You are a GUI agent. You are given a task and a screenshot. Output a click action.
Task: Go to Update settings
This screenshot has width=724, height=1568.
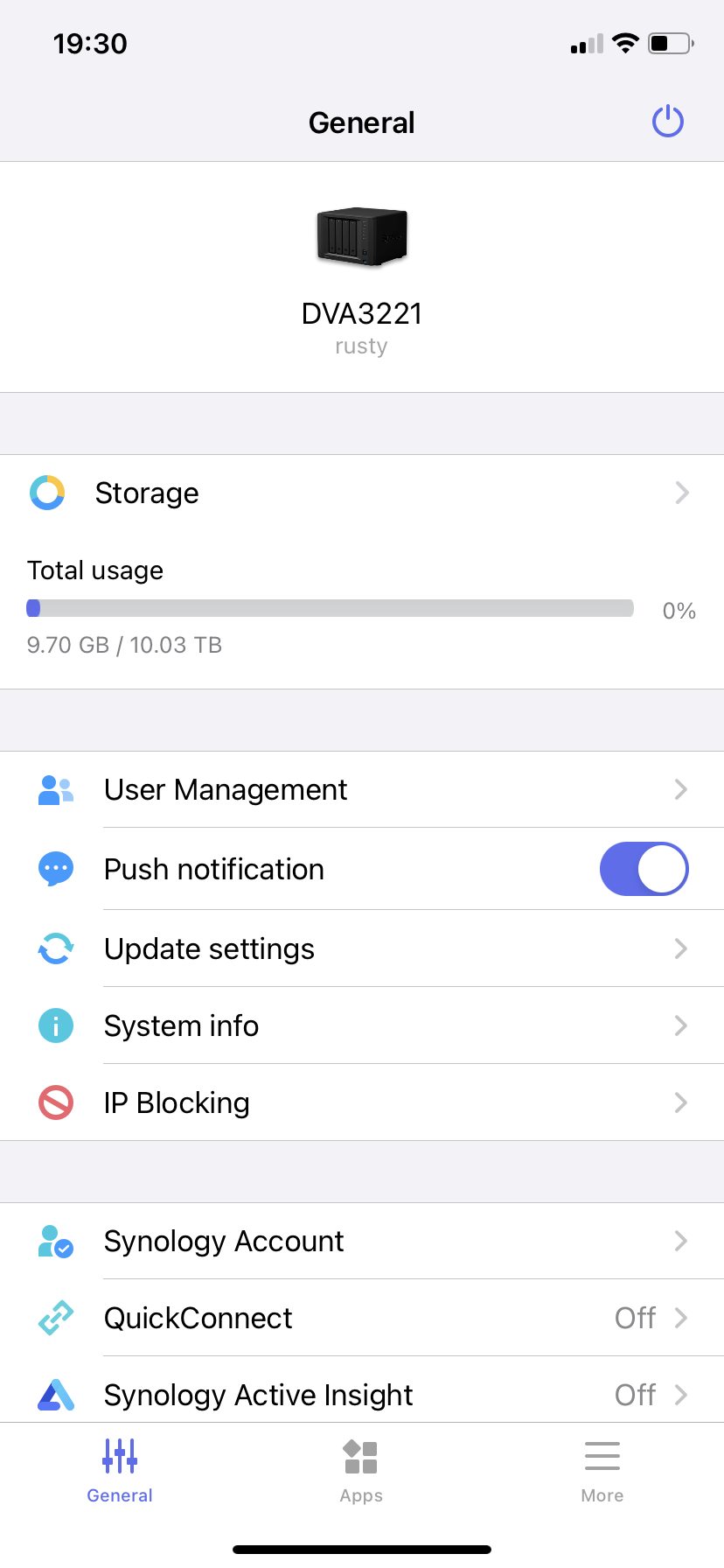[362, 948]
